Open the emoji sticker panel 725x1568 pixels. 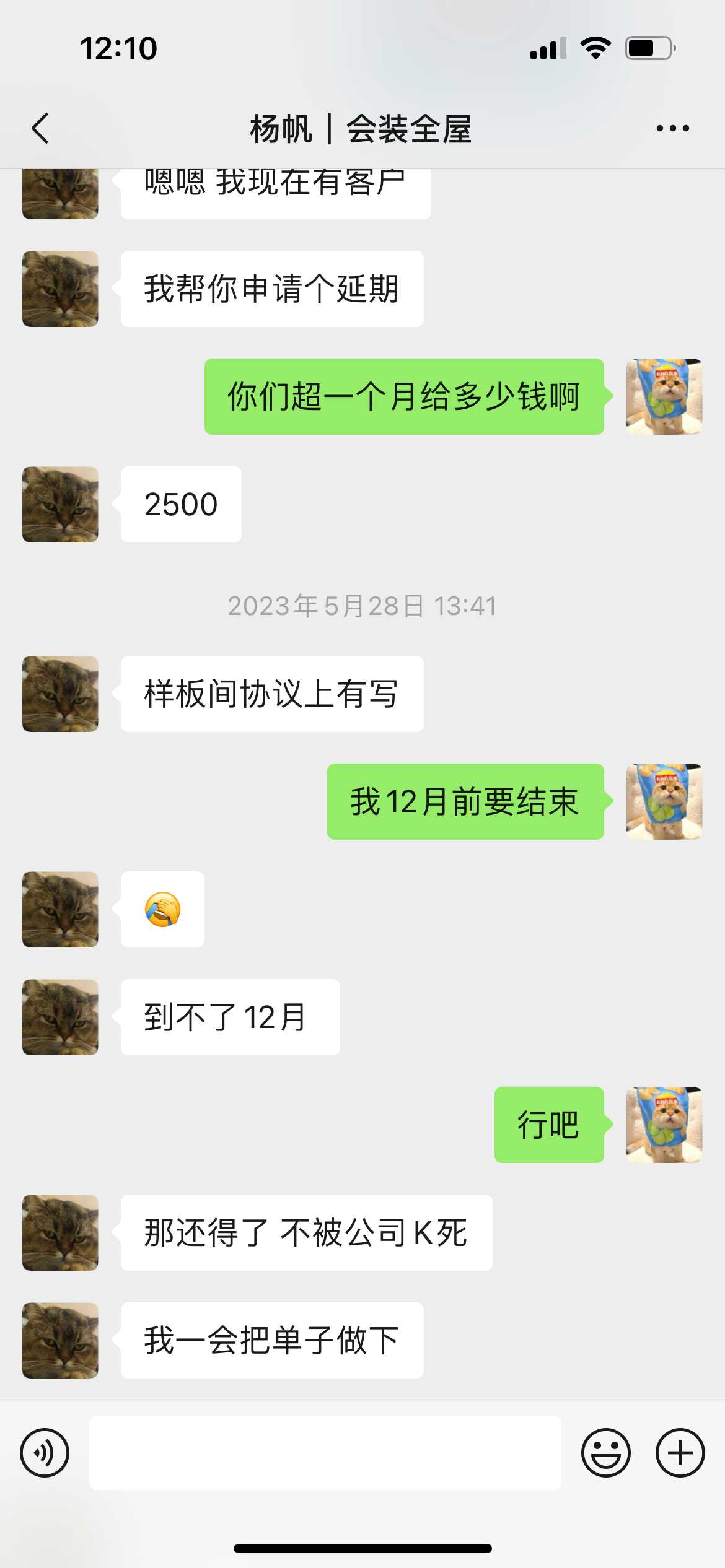[x=605, y=1453]
